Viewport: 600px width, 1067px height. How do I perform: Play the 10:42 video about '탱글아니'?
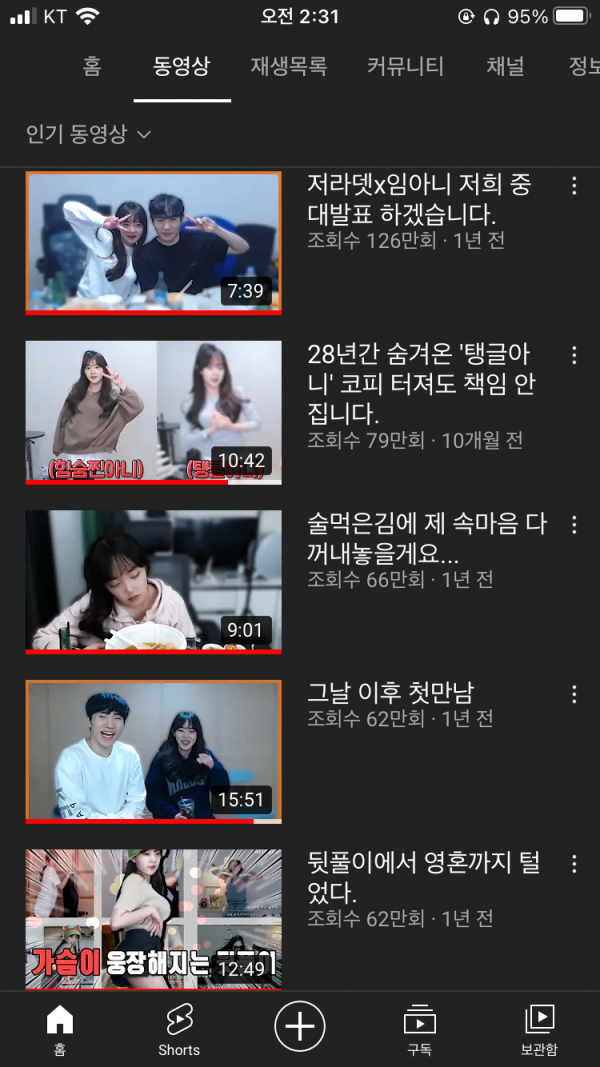point(153,411)
